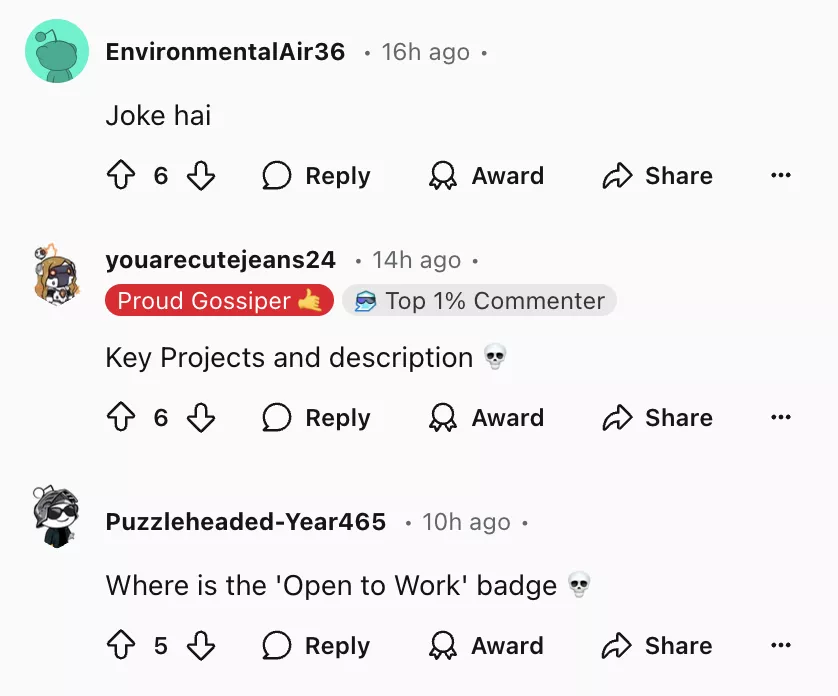Downvote Puzzleheaded-Year465's comment

tap(201, 647)
